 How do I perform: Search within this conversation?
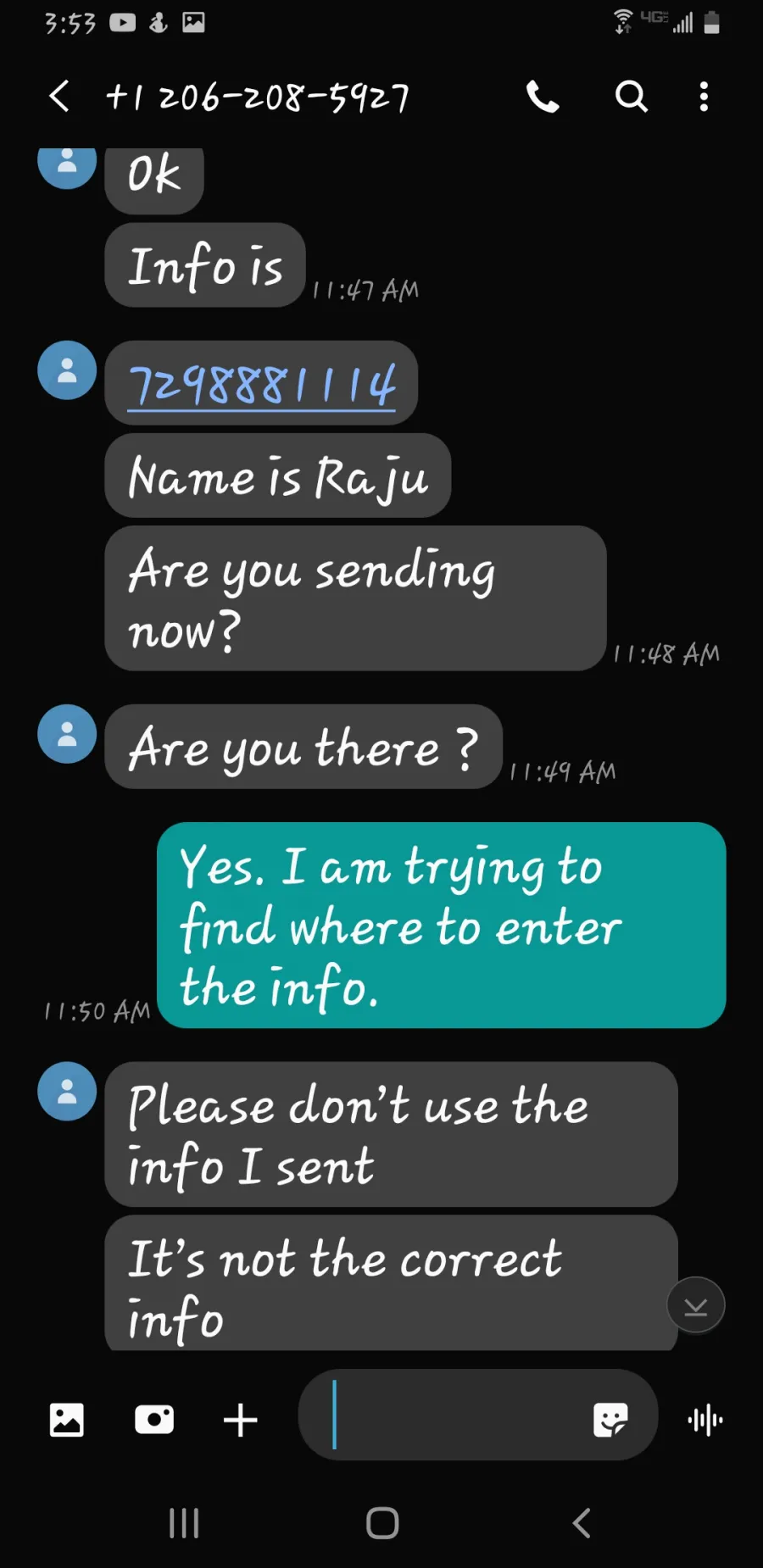[x=631, y=97]
